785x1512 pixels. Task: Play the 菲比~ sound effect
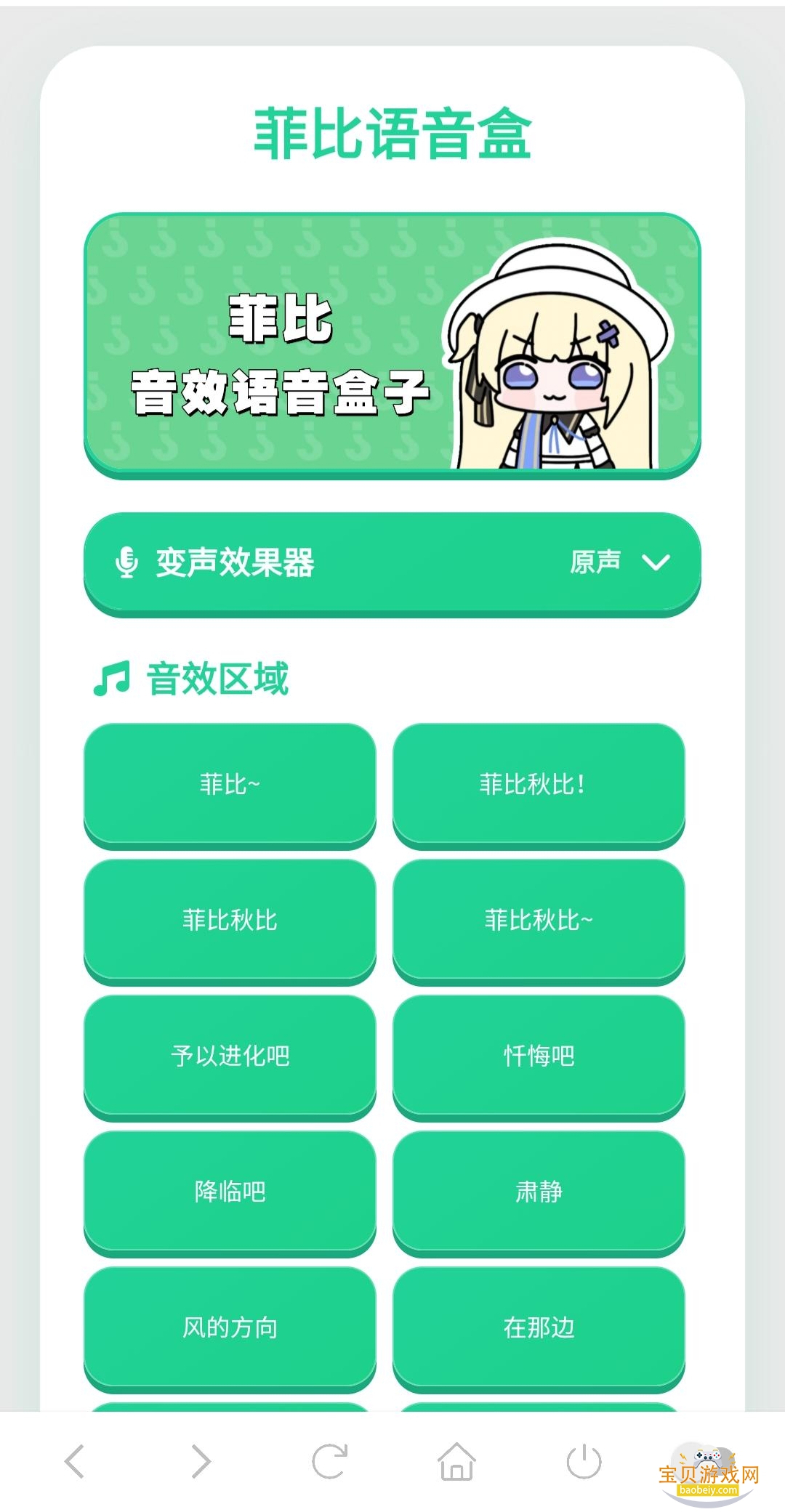pyautogui.click(x=230, y=785)
